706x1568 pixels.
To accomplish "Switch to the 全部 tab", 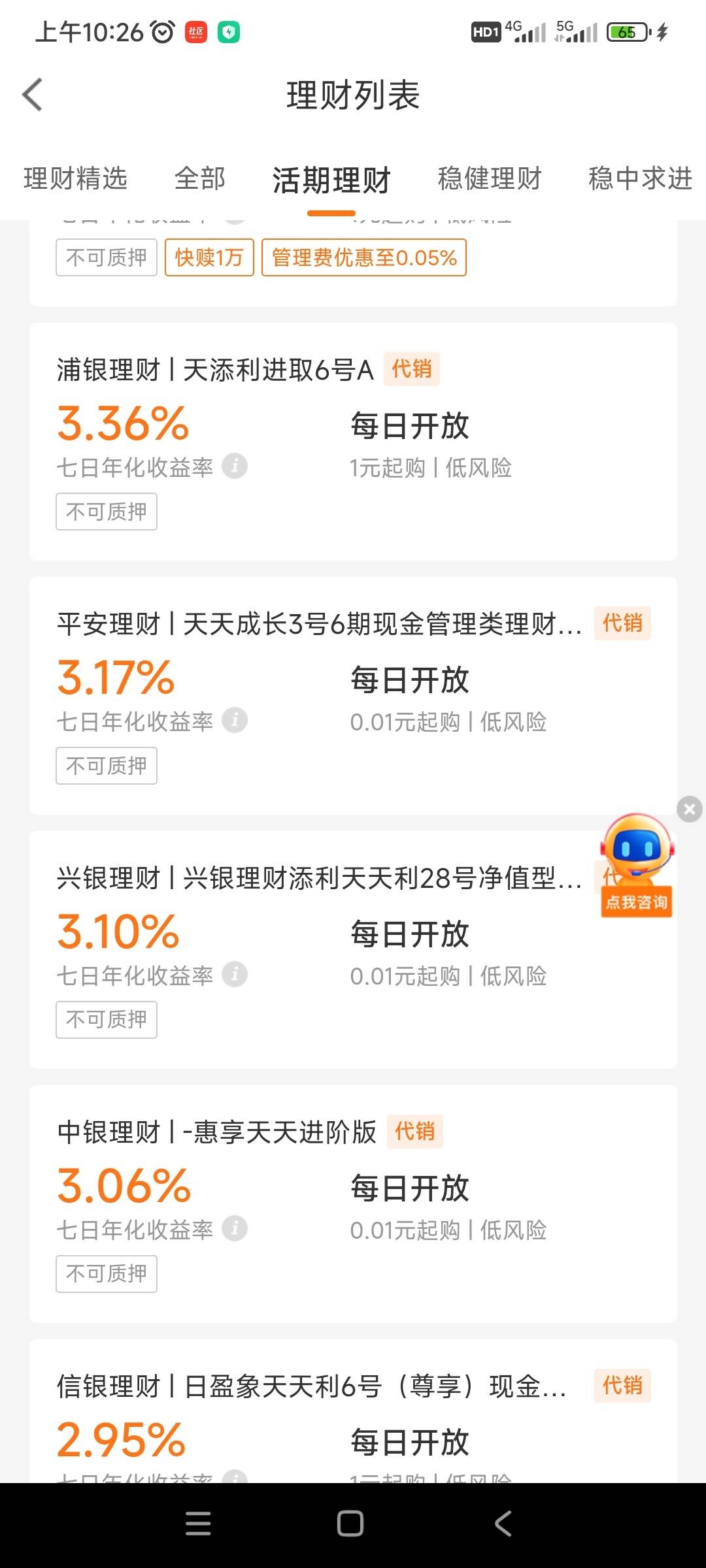I will tap(200, 178).
